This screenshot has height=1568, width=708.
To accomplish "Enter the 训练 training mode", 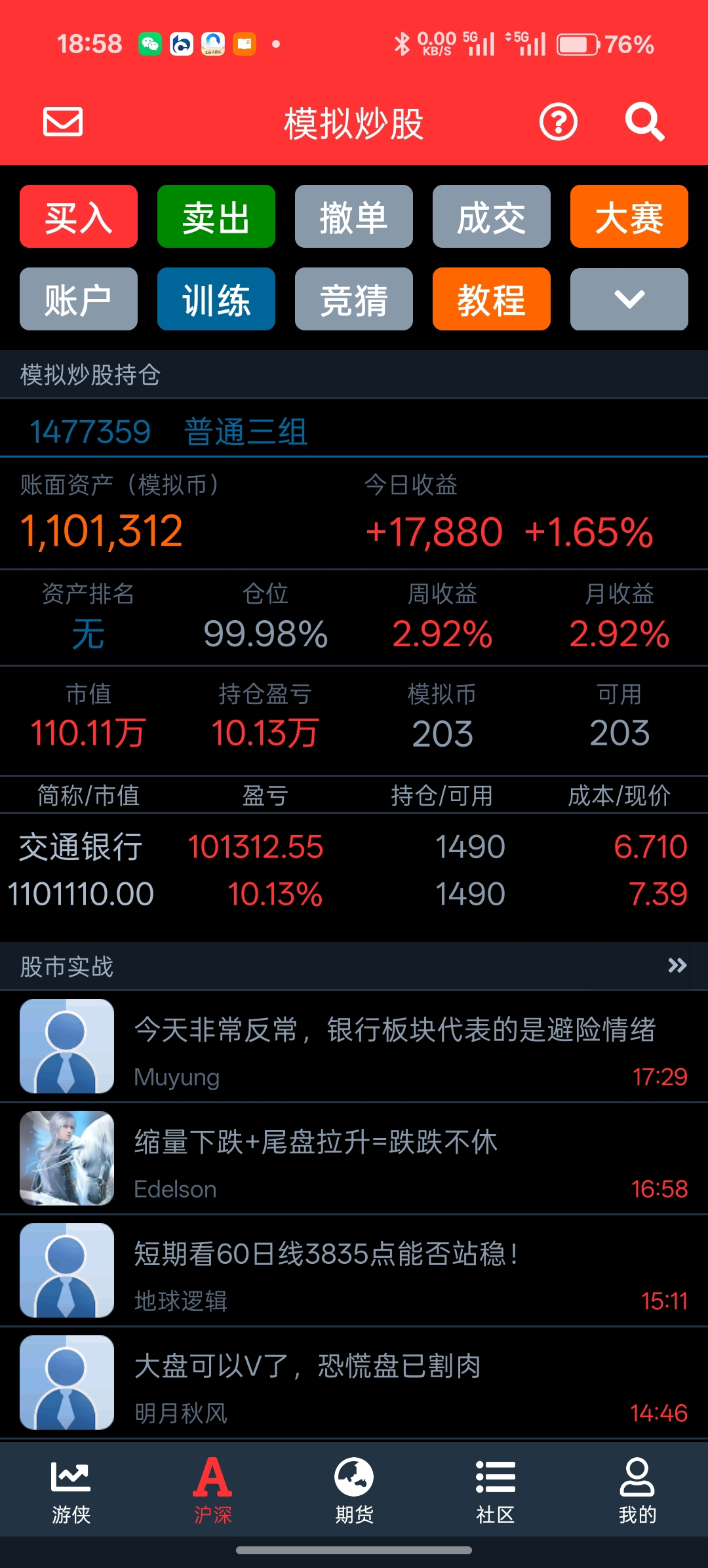I will (x=216, y=299).
